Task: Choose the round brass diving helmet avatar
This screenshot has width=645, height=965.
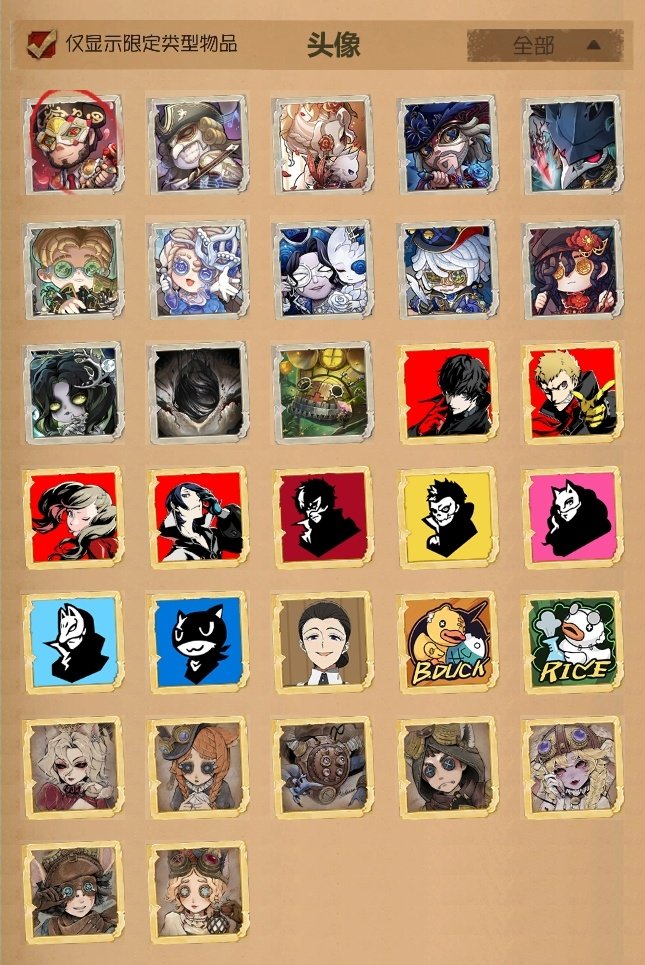Action: tap(322, 767)
